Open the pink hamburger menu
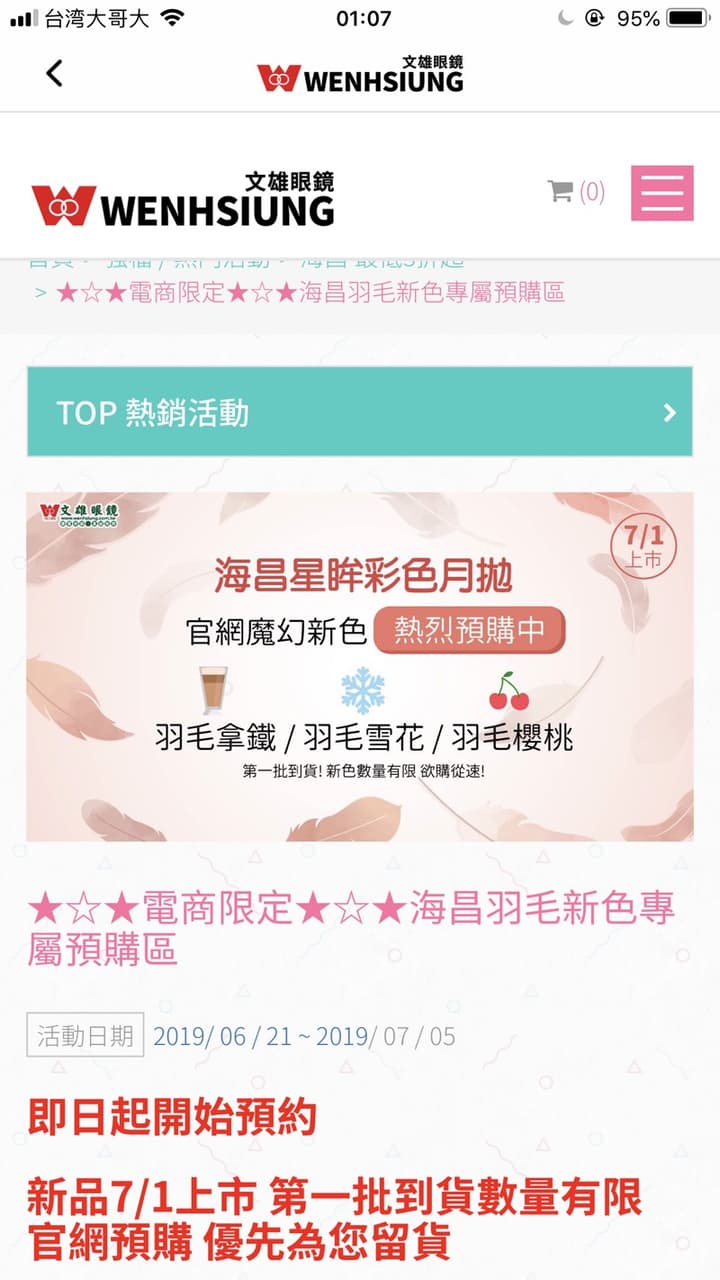Image resolution: width=720 pixels, height=1280 pixels. coord(662,192)
